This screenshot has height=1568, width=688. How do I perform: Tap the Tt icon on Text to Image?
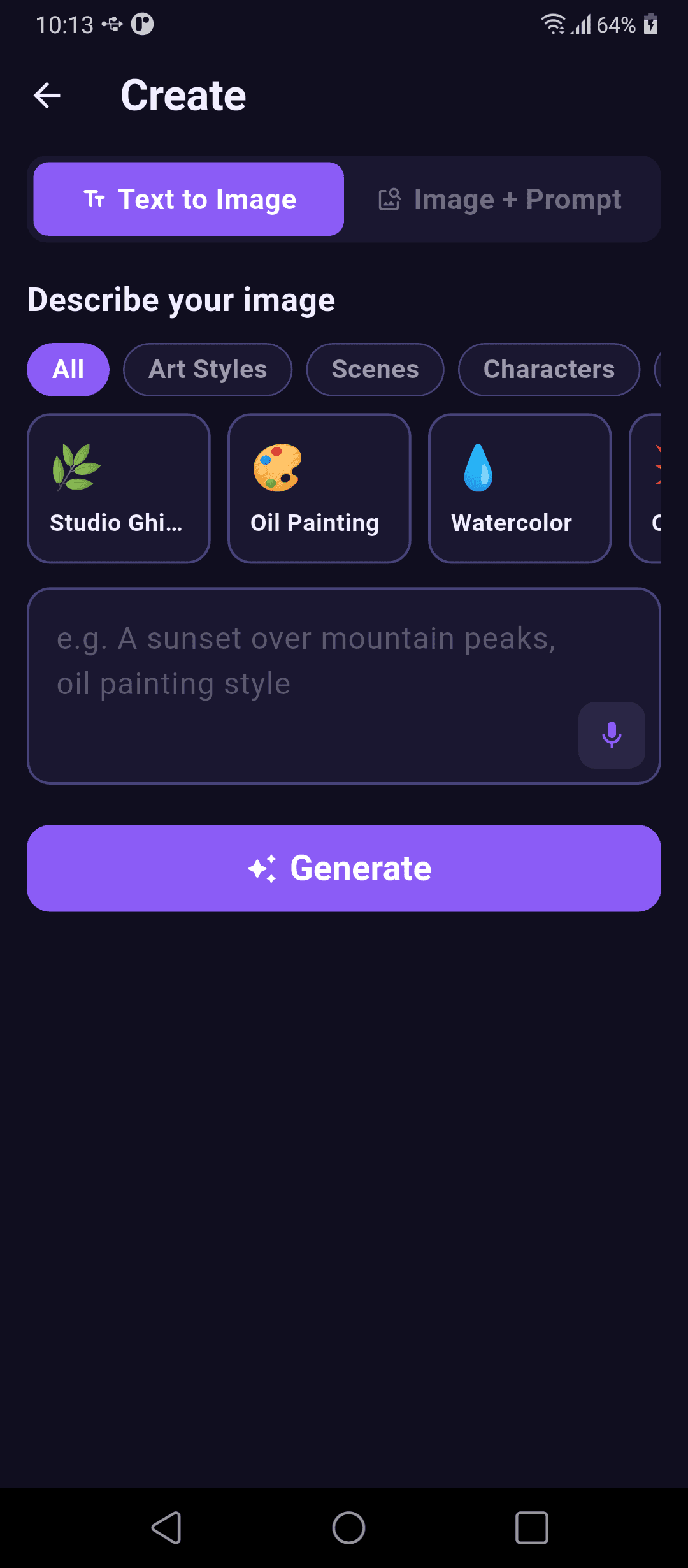click(96, 198)
